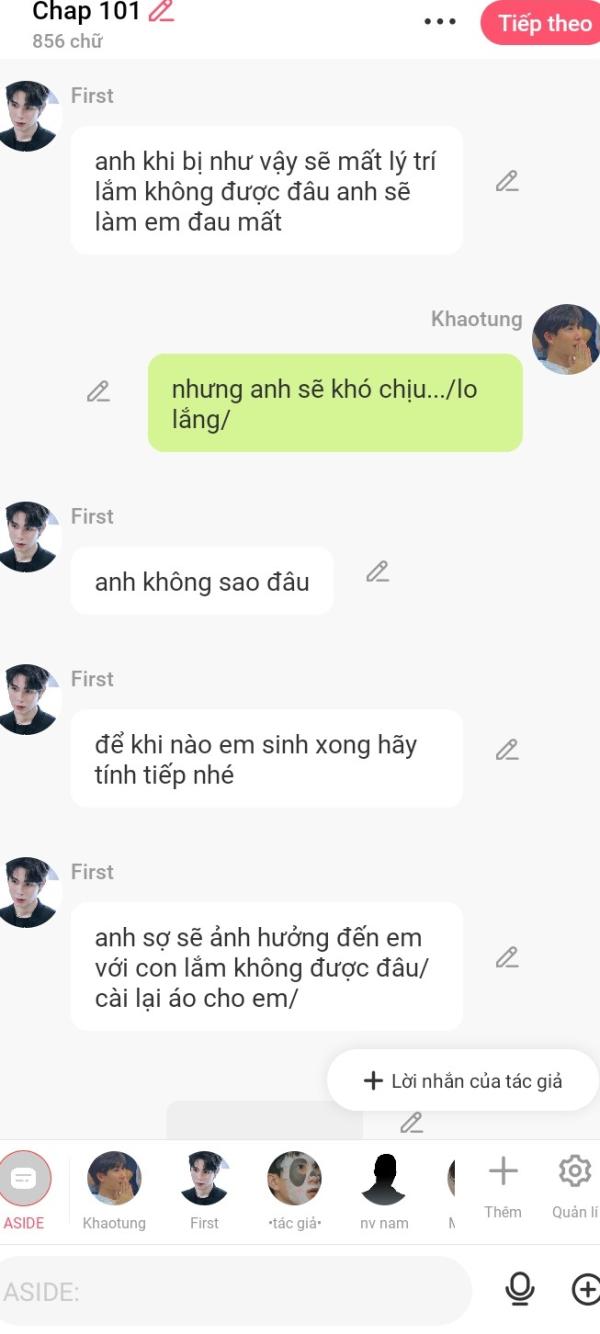Select the •tác giả• character

pos(294,1189)
